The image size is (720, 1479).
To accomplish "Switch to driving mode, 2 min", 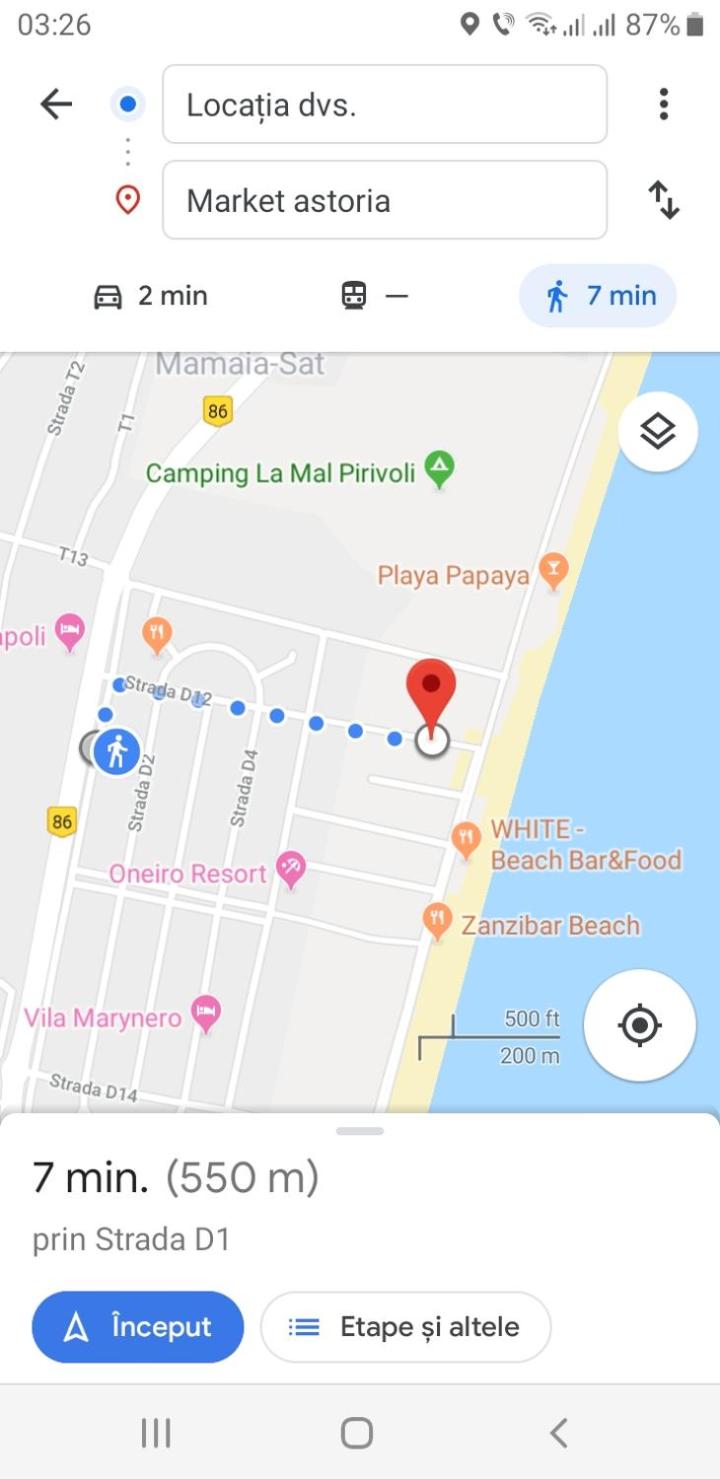I will [150, 296].
